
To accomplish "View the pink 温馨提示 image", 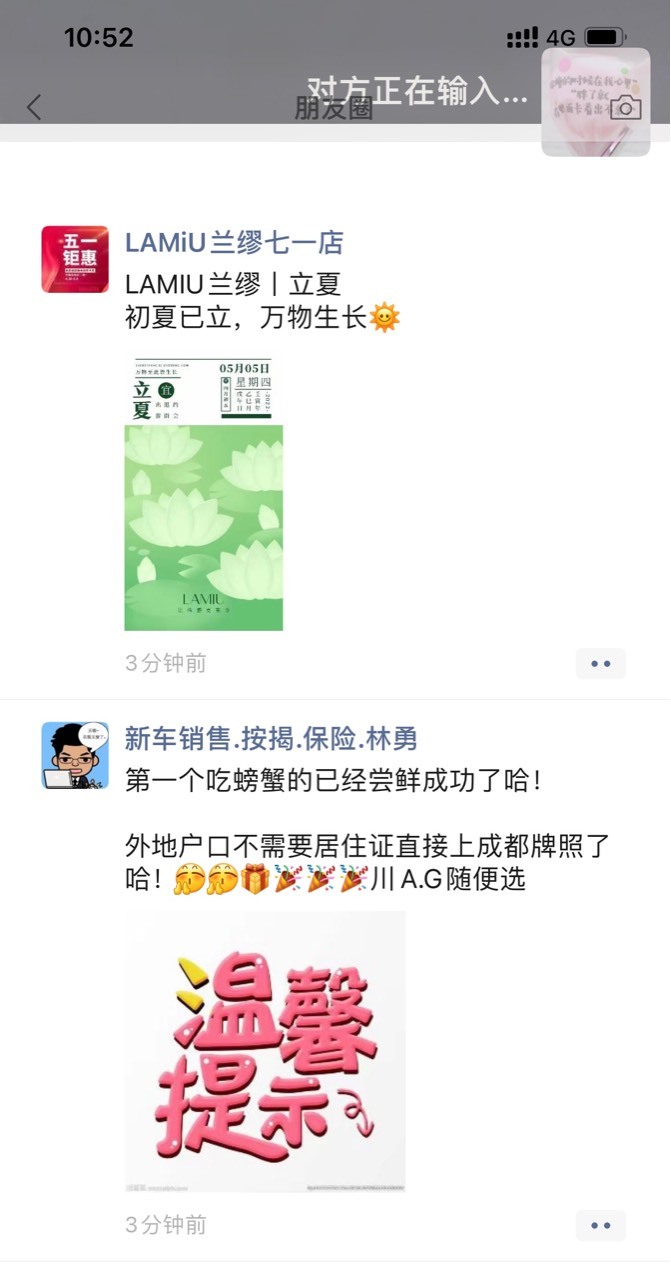I will (x=265, y=1051).
